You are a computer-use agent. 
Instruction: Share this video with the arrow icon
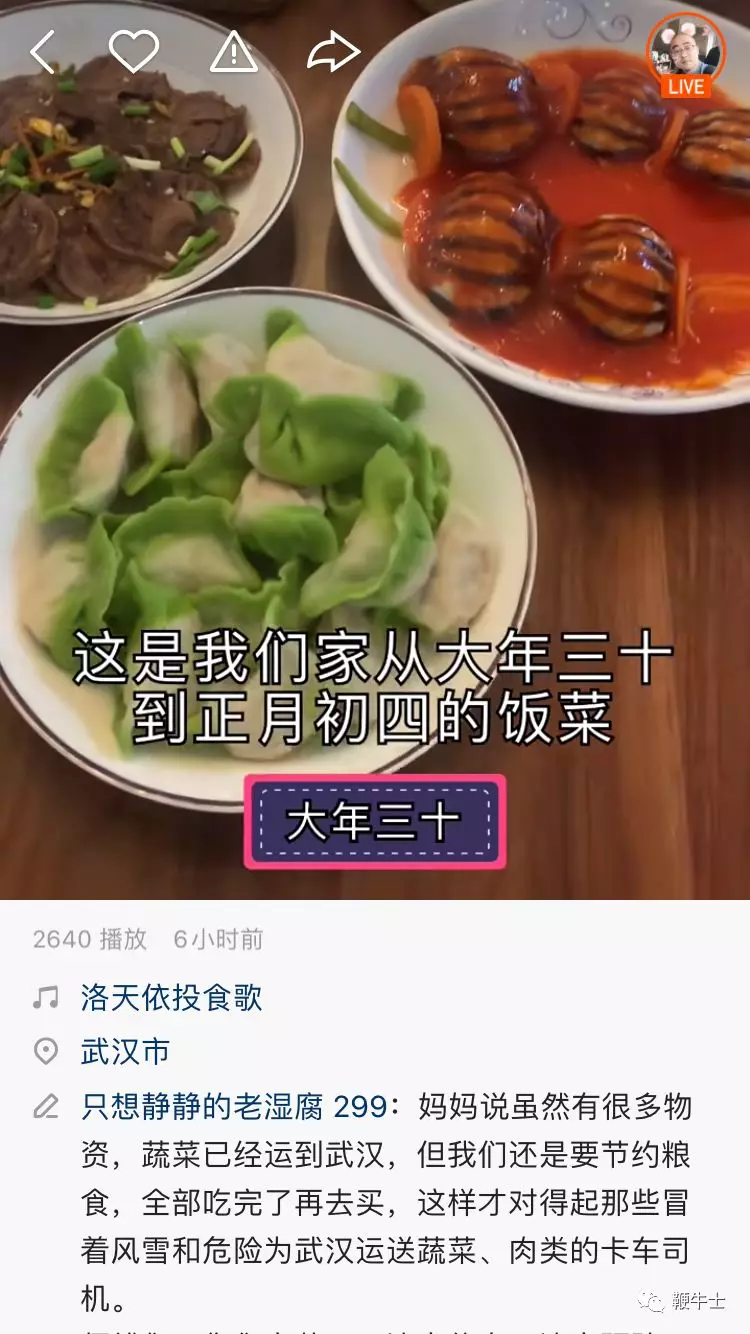[x=332, y=52]
